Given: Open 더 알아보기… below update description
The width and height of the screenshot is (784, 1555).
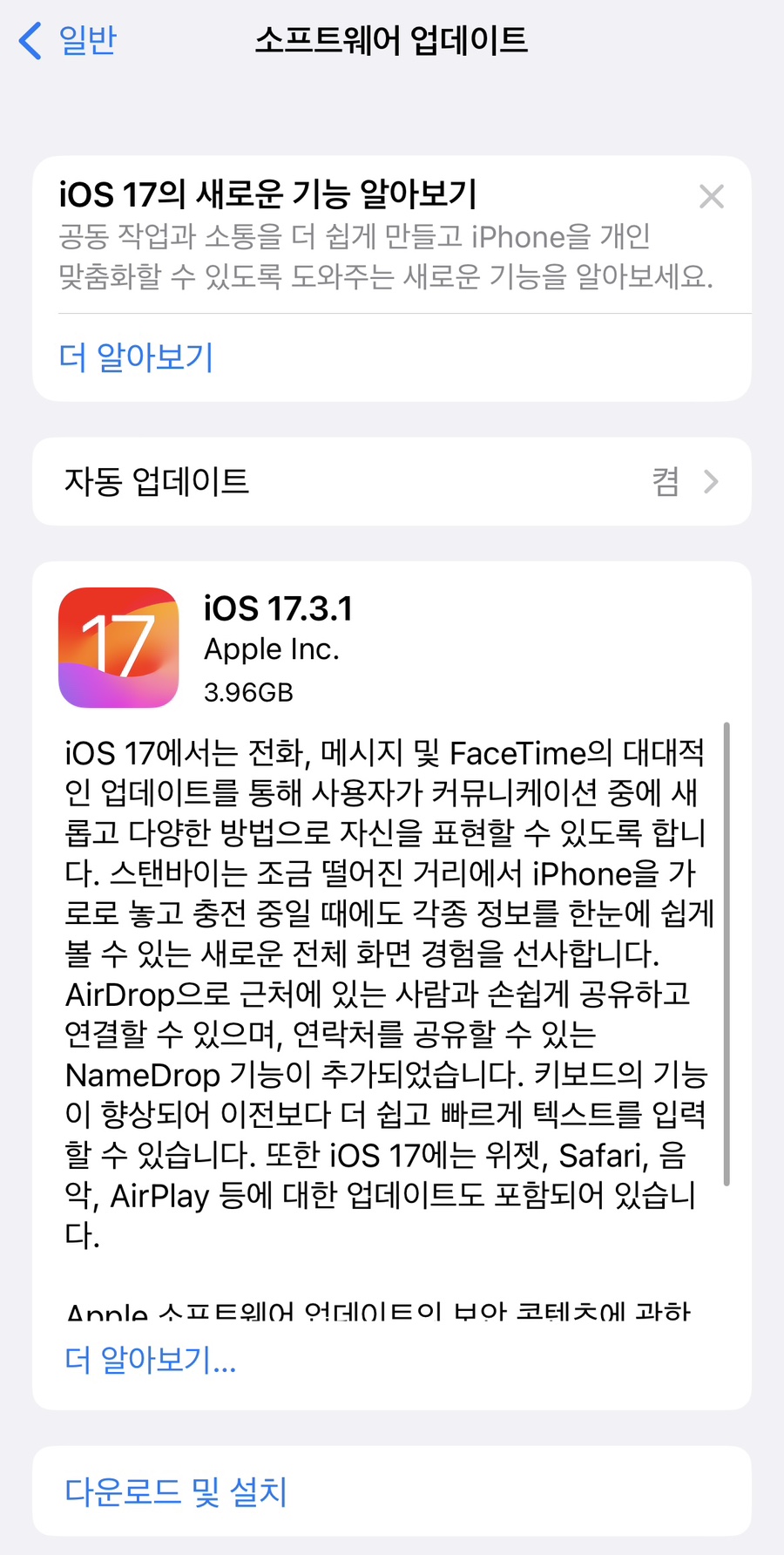Looking at the screenshot, I should coord(151,1359).
